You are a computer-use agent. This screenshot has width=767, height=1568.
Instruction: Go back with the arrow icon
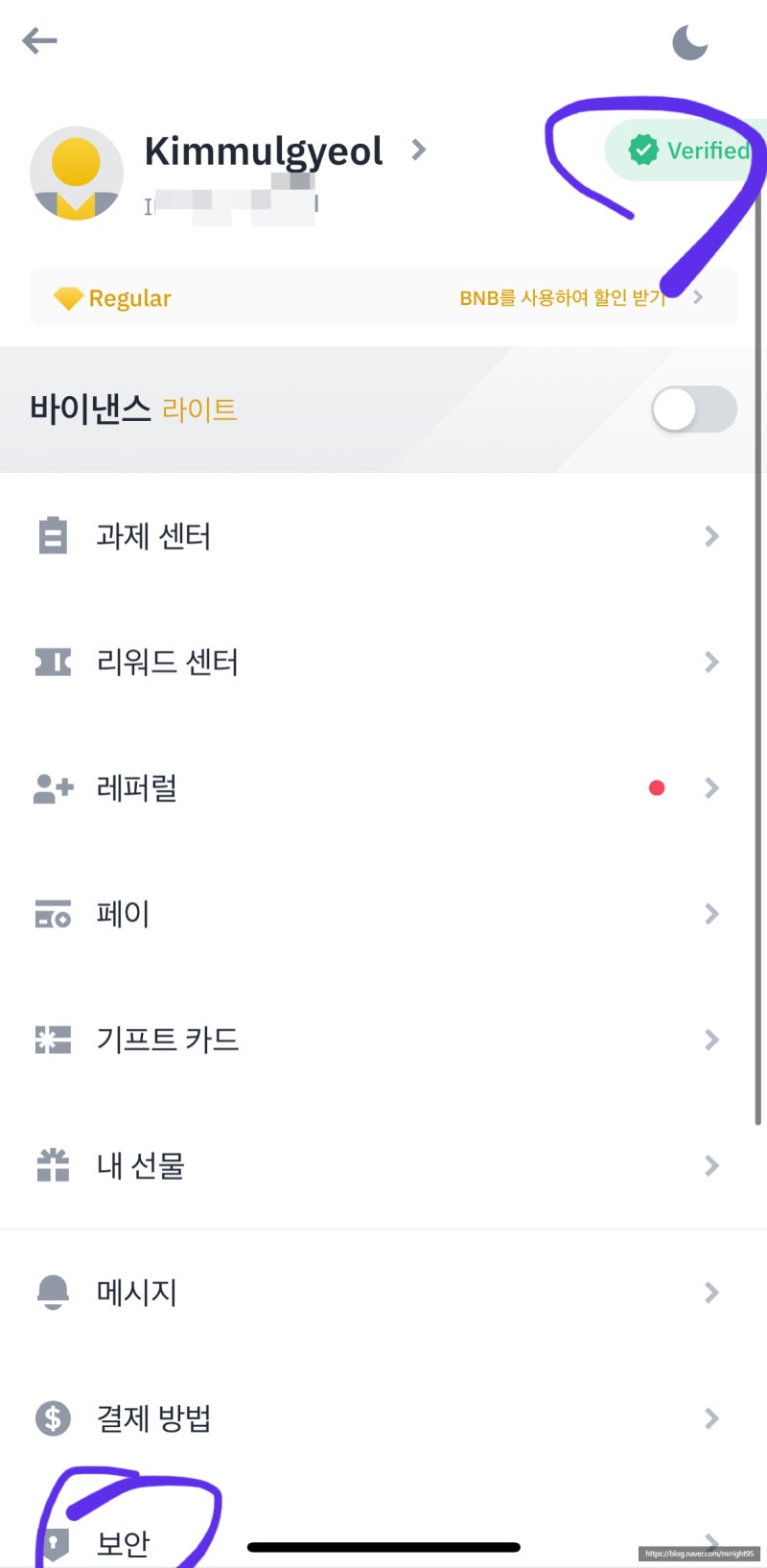[x=39, y=40]
